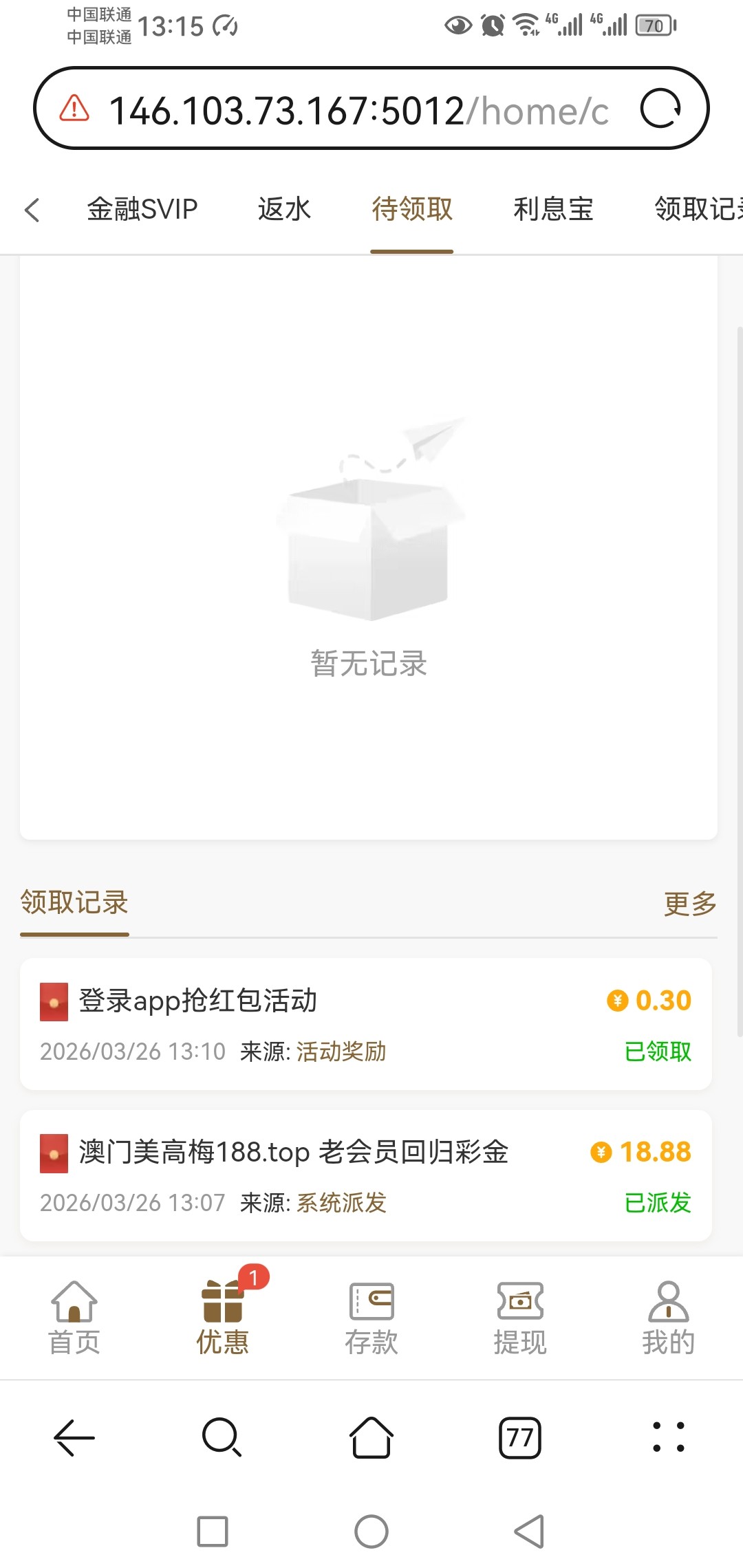743x1568 pixels.
Task: Open the 存款 deposit section
Action: click(371, 1318)
